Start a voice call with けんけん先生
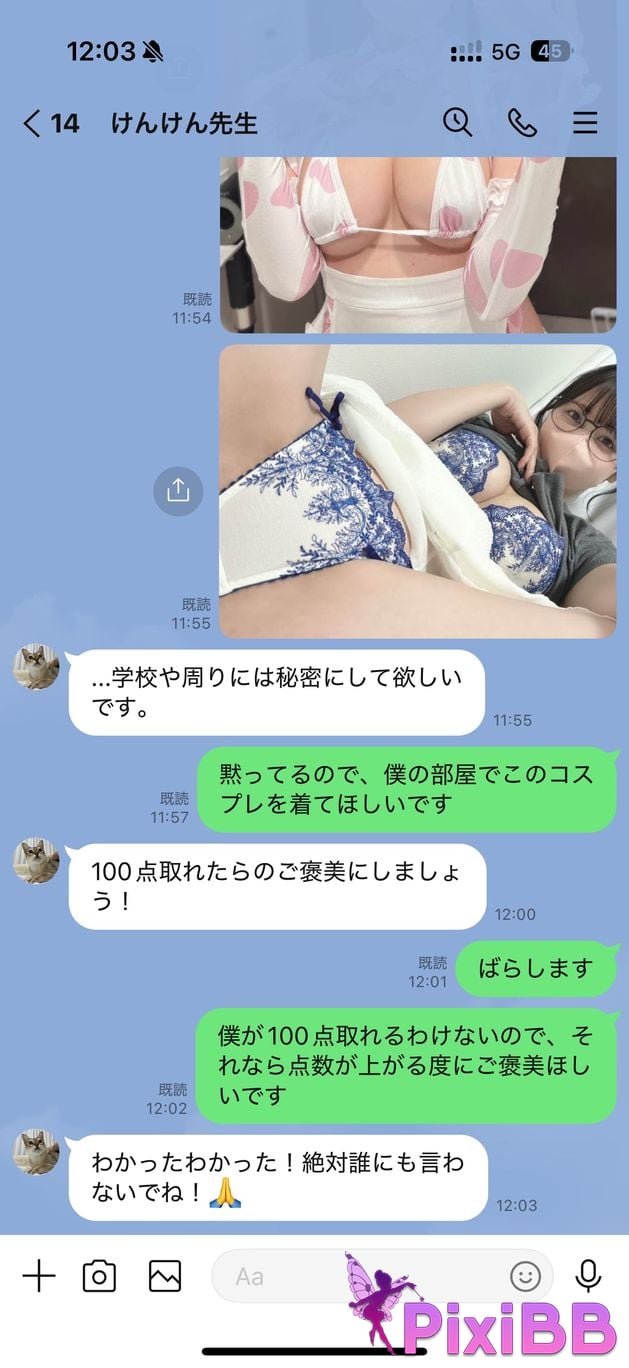Image resolution: width=629 pixels, height=1368 pixels. click(x=522, y=122)
